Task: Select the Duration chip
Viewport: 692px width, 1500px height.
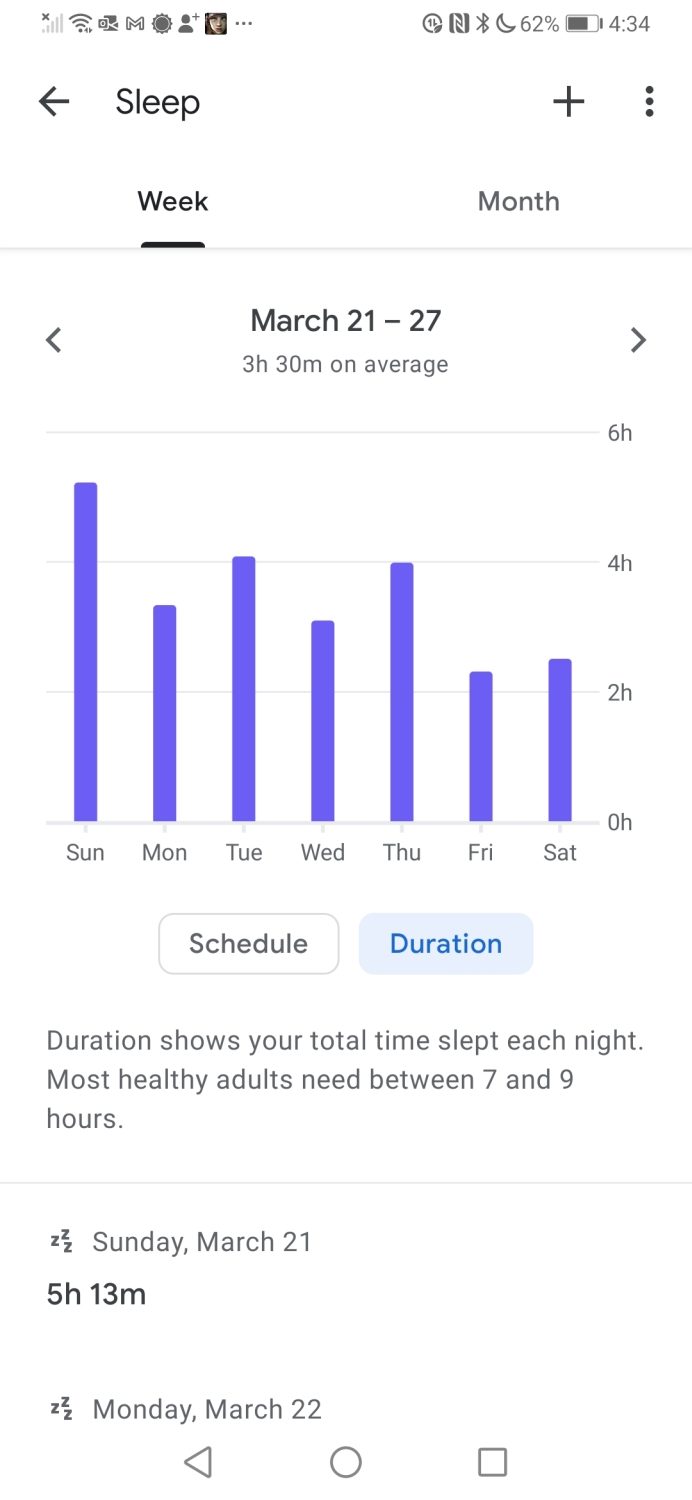Action: 446,944
